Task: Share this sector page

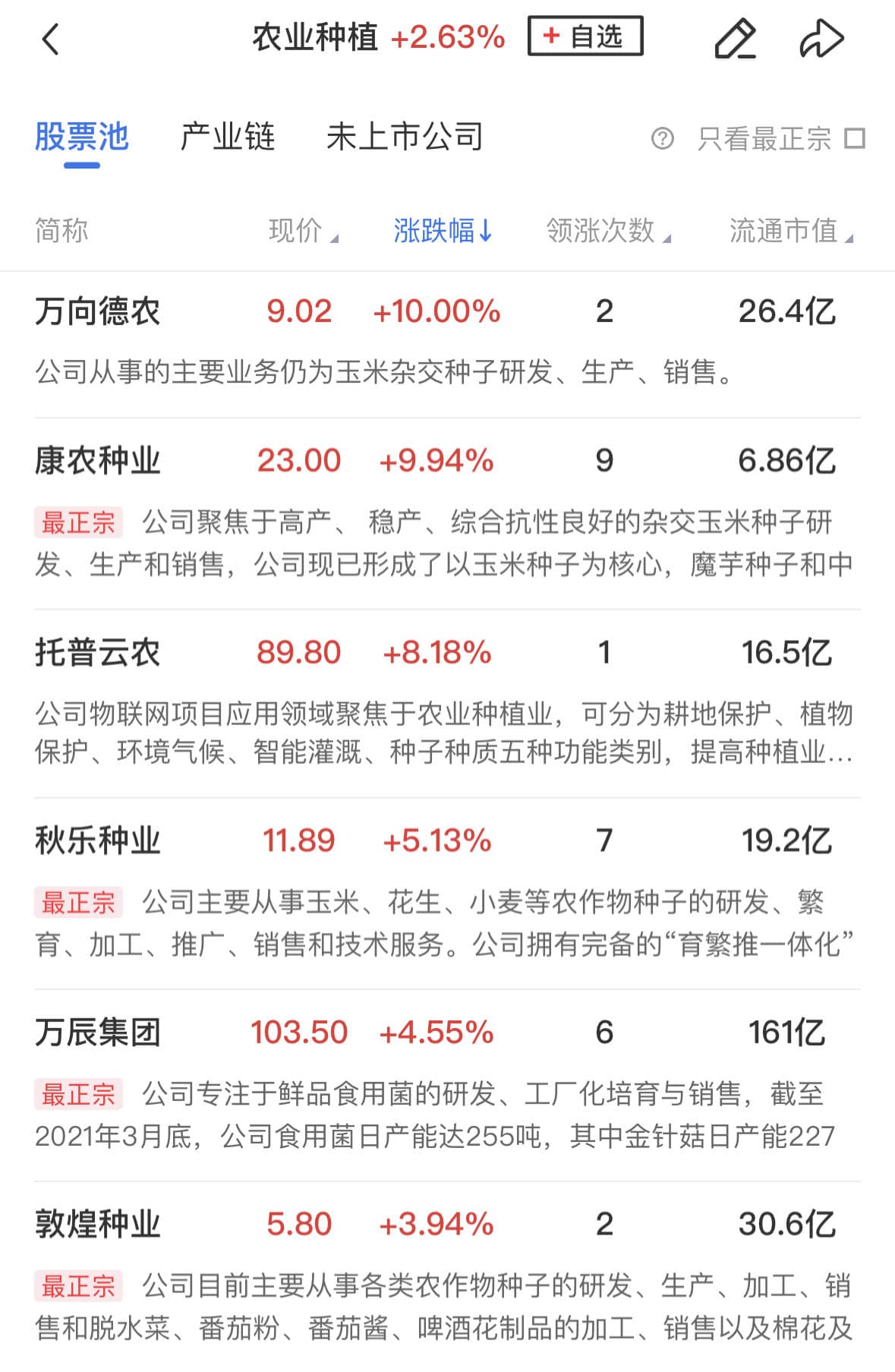Action: coord(821,39)
